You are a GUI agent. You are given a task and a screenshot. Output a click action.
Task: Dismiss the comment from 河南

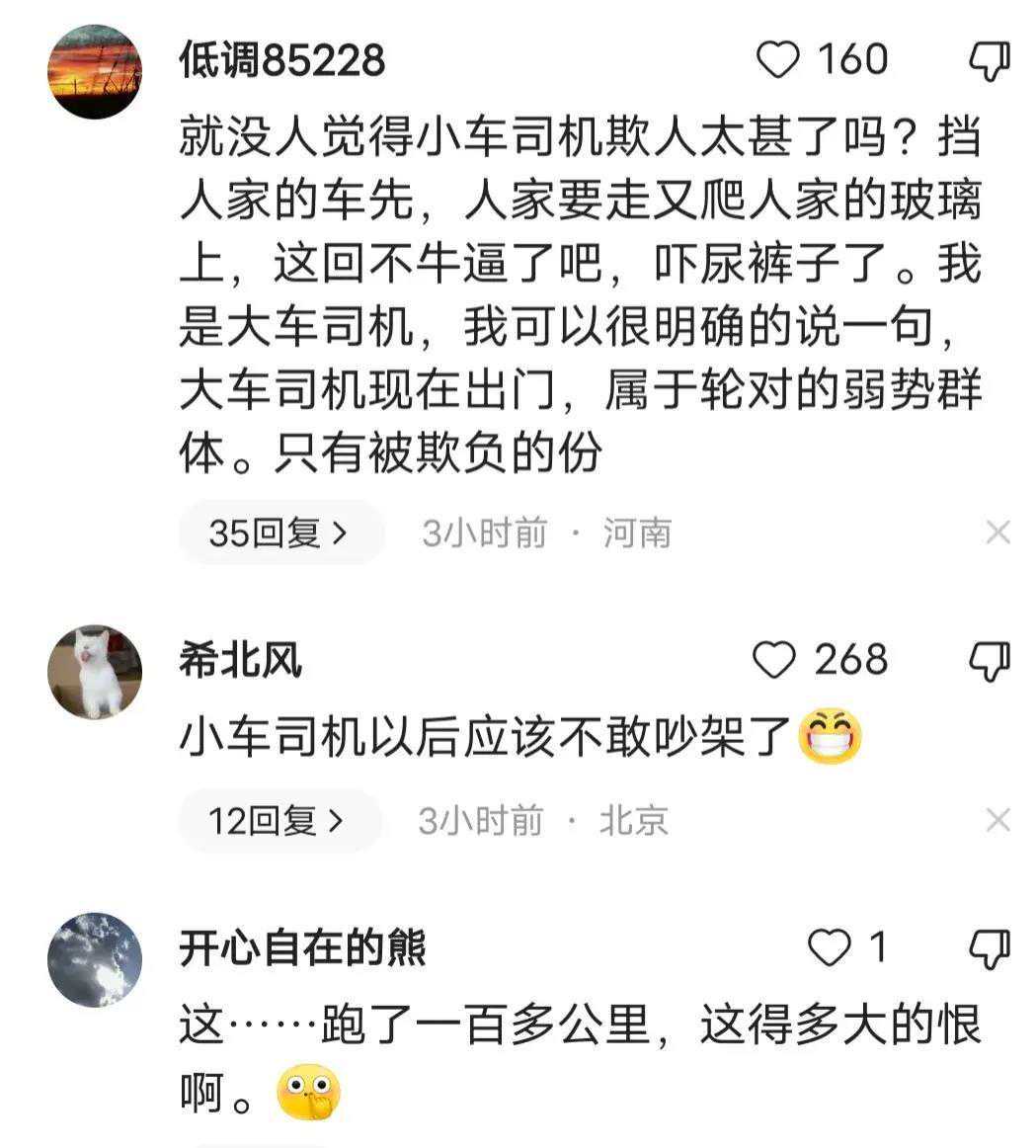(x=998, y=533)
